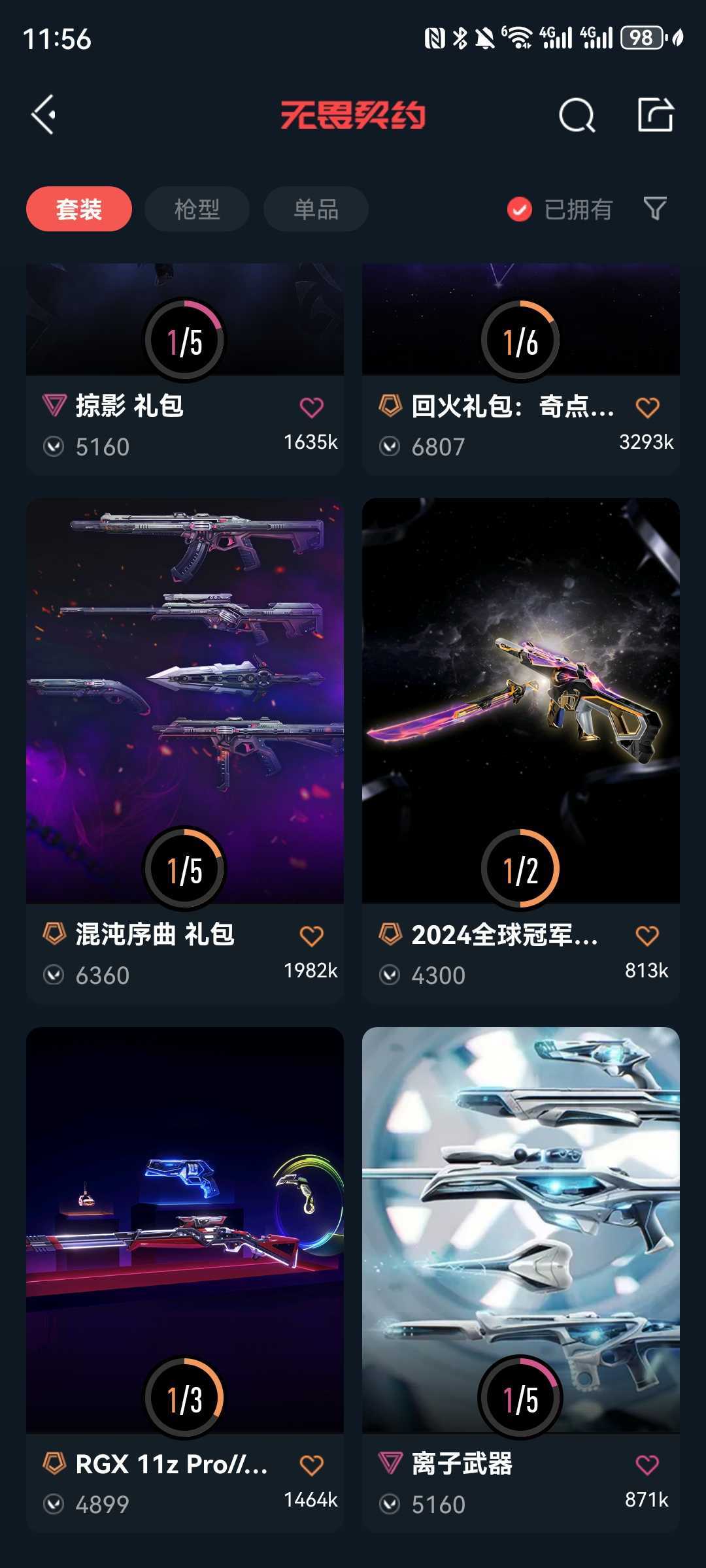Viewport: 706px width, 1568px height.
Task: Like the 离子武器 bundle
Action: point(647,1465)
